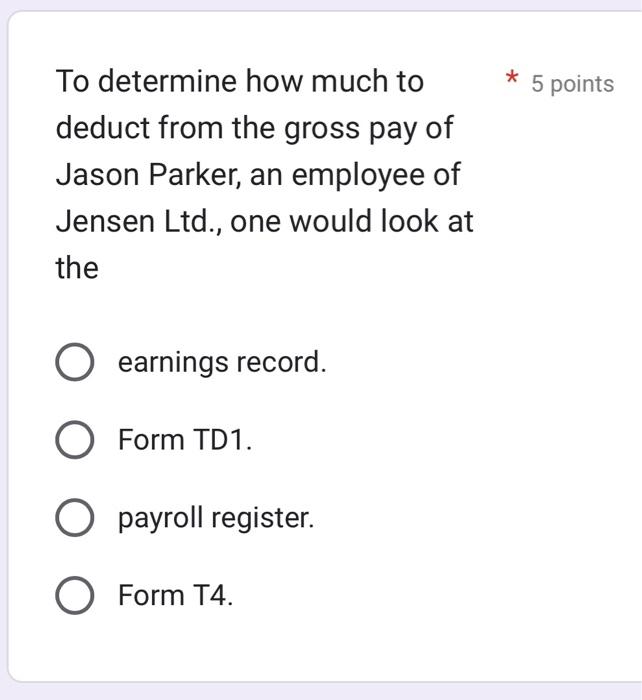Screen dimensions: 642x700
Task: Choose 'Form TD1.' as the answer
Action: tap(75, 440)
